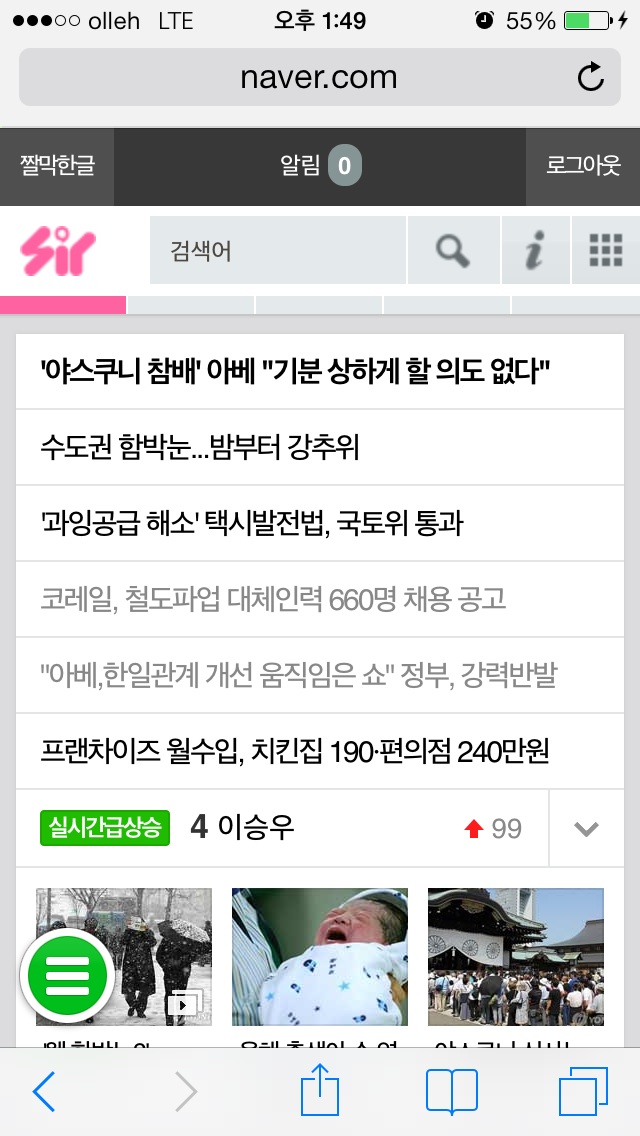Open the crying newborn photo article
This screenshot has height=1136, width=640.
(320, 956)
